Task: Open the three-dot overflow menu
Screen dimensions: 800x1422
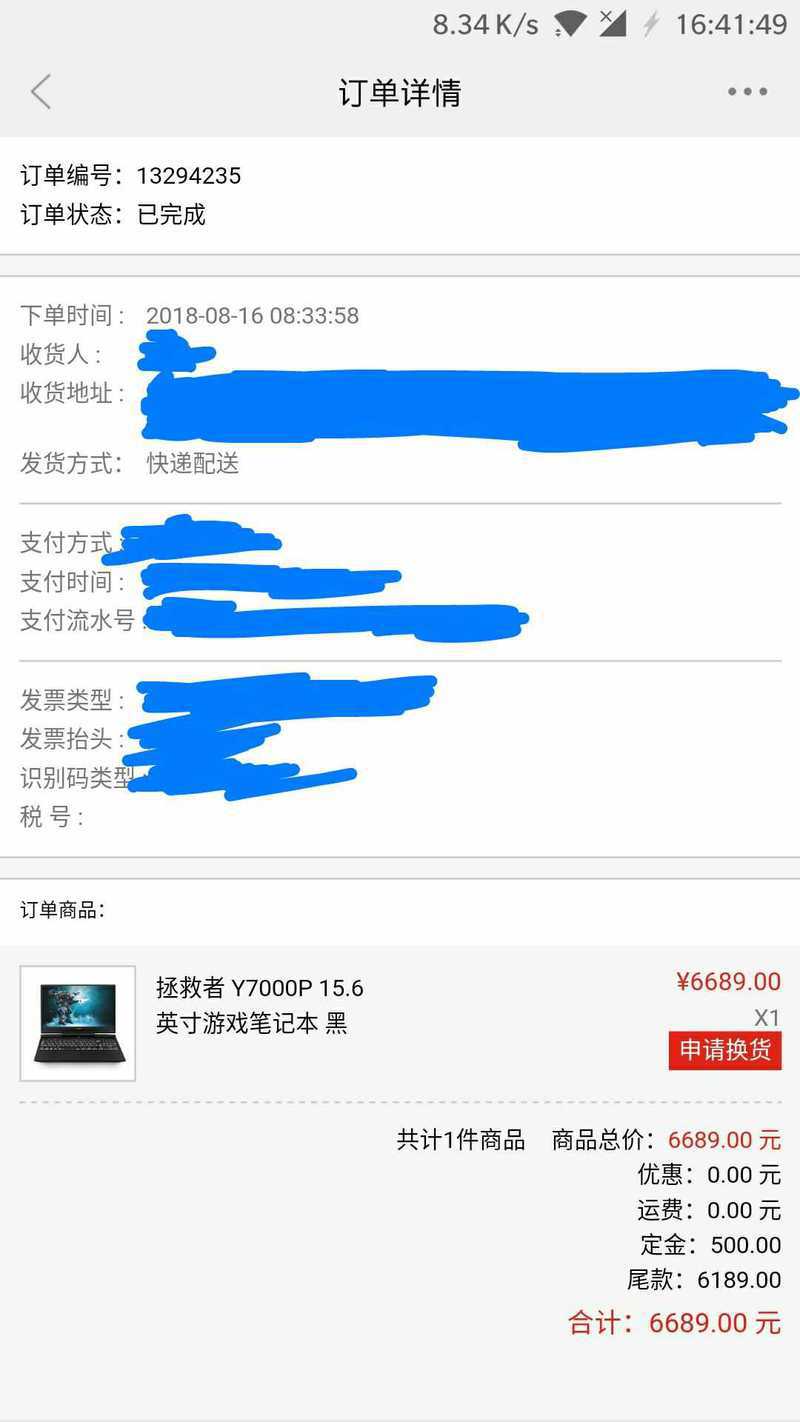Action: coord(747,92)
